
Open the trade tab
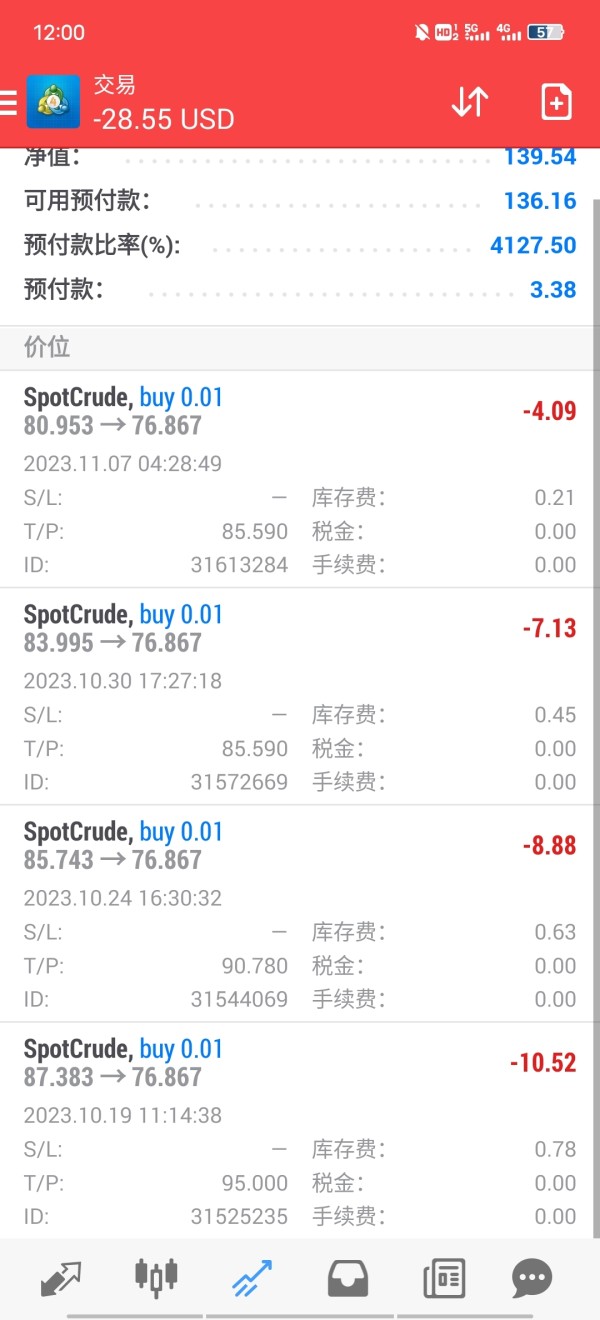click(251, 1278)
